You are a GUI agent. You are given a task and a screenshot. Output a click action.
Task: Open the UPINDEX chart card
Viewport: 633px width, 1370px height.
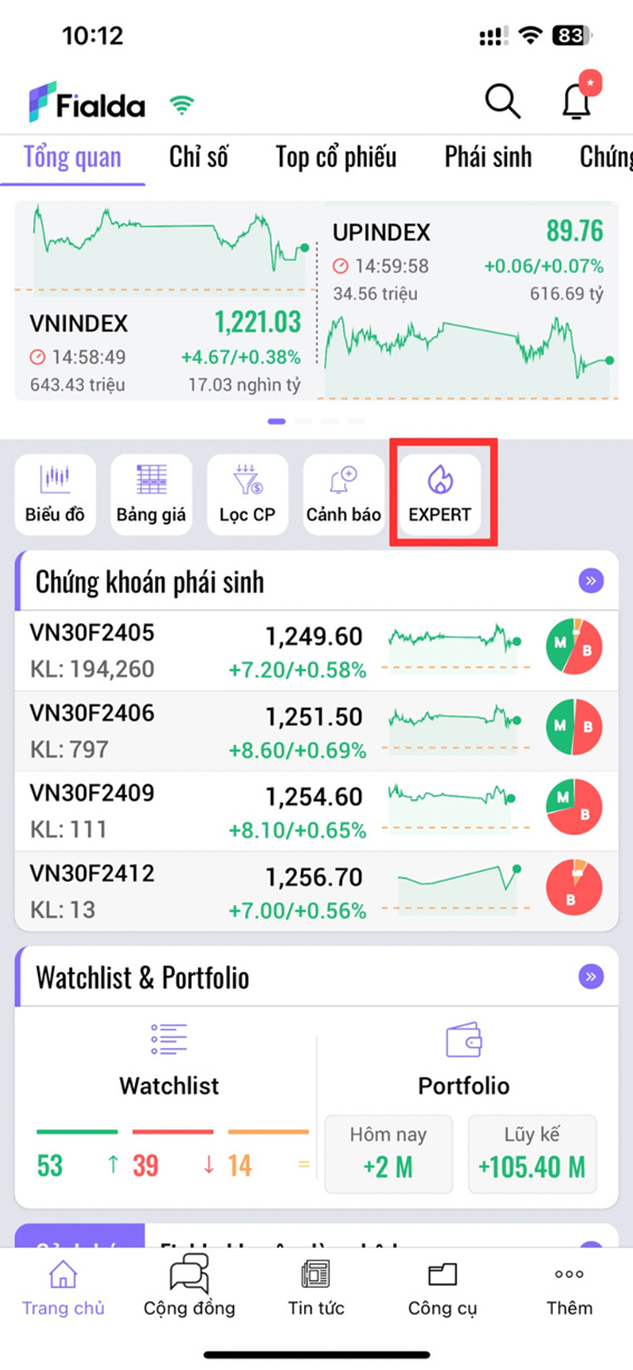point(467,300)
